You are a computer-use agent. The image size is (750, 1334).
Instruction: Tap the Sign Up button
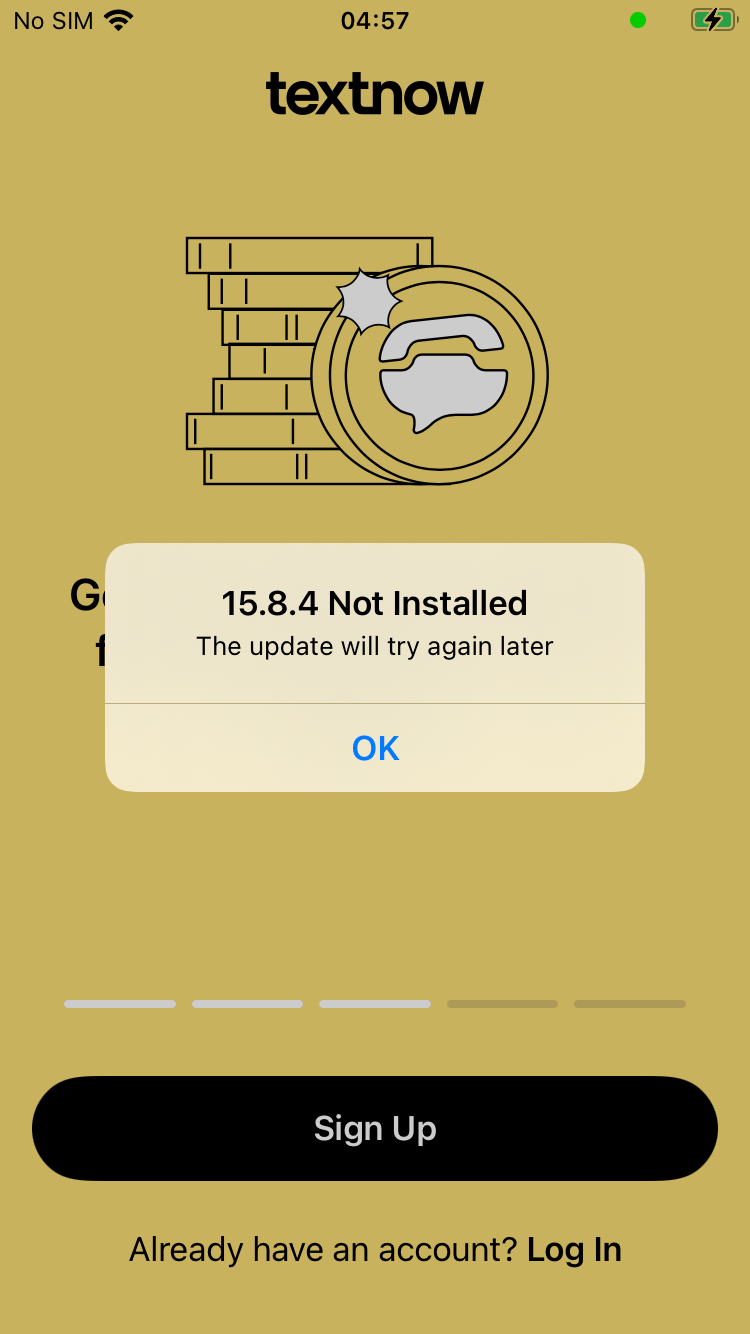[x=375, y=1128]
